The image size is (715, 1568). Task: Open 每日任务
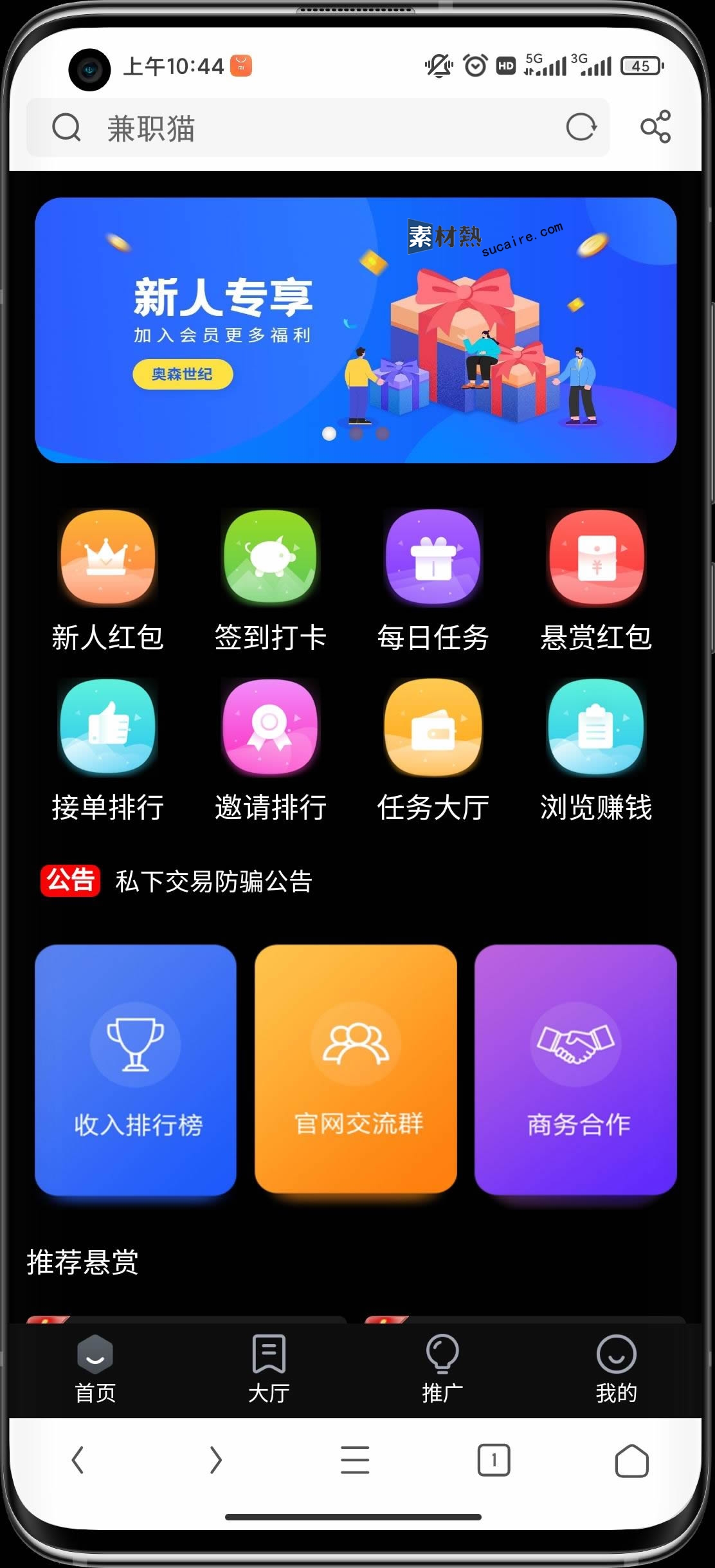[x=433, y=580]
